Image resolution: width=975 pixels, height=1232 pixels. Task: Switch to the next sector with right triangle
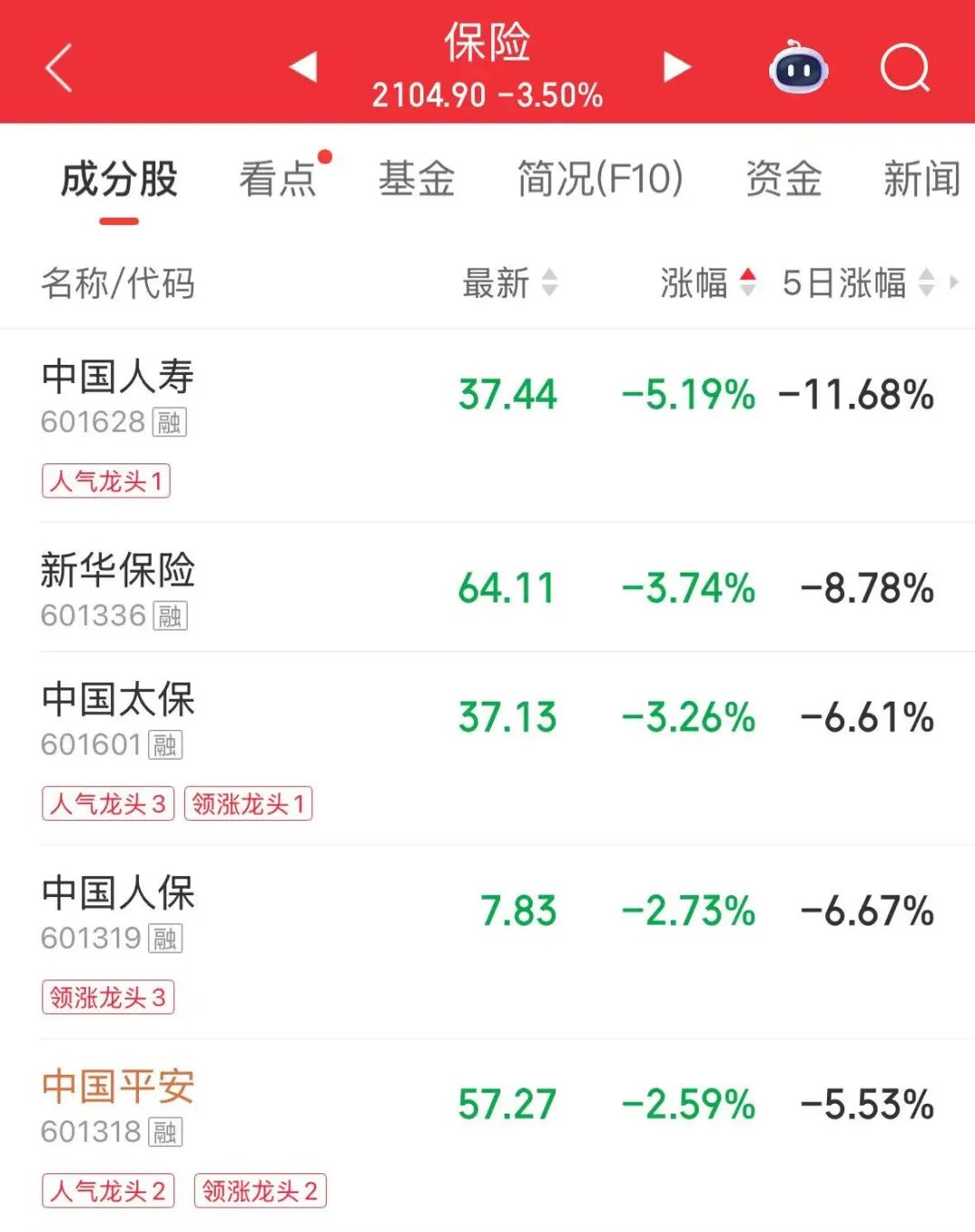pos(676,67)
